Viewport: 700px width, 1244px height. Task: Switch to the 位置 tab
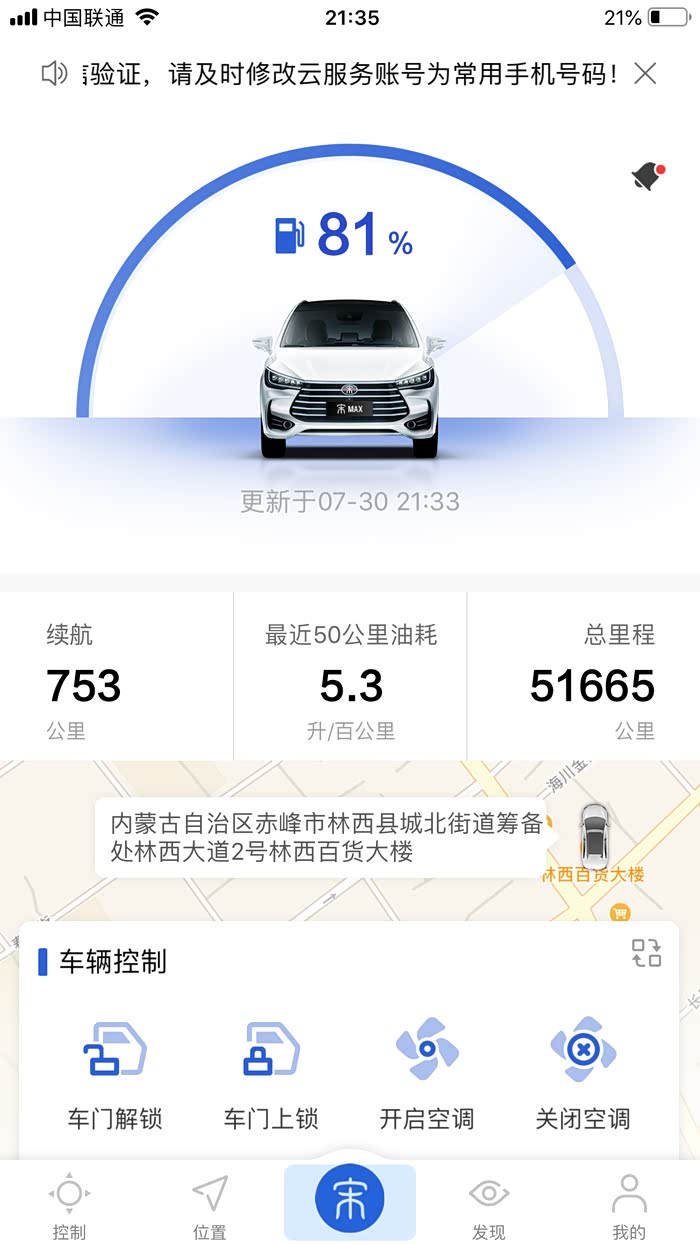tap(209, 1206)
